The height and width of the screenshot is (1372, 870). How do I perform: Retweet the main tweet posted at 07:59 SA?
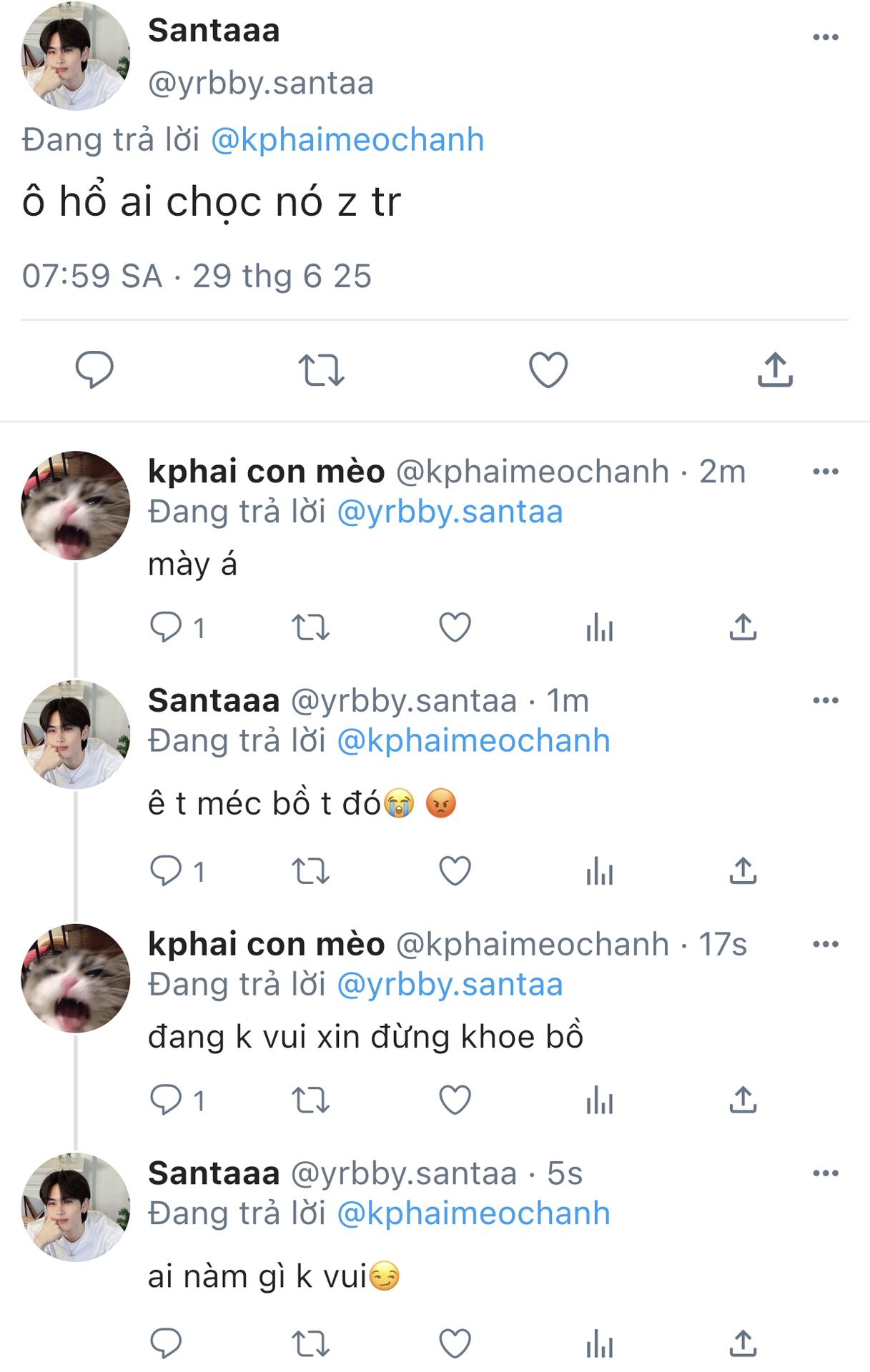[321, 370]
